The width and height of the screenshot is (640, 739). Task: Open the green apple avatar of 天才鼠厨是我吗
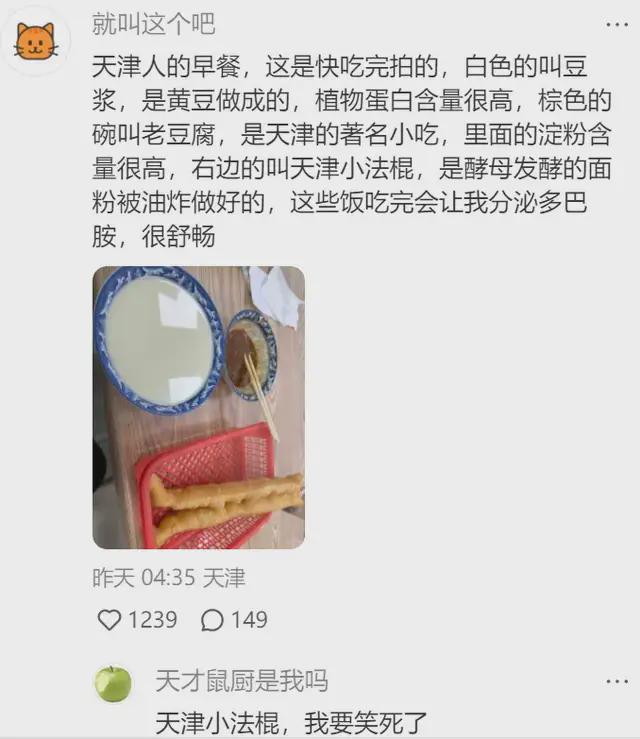click(113, 683)
